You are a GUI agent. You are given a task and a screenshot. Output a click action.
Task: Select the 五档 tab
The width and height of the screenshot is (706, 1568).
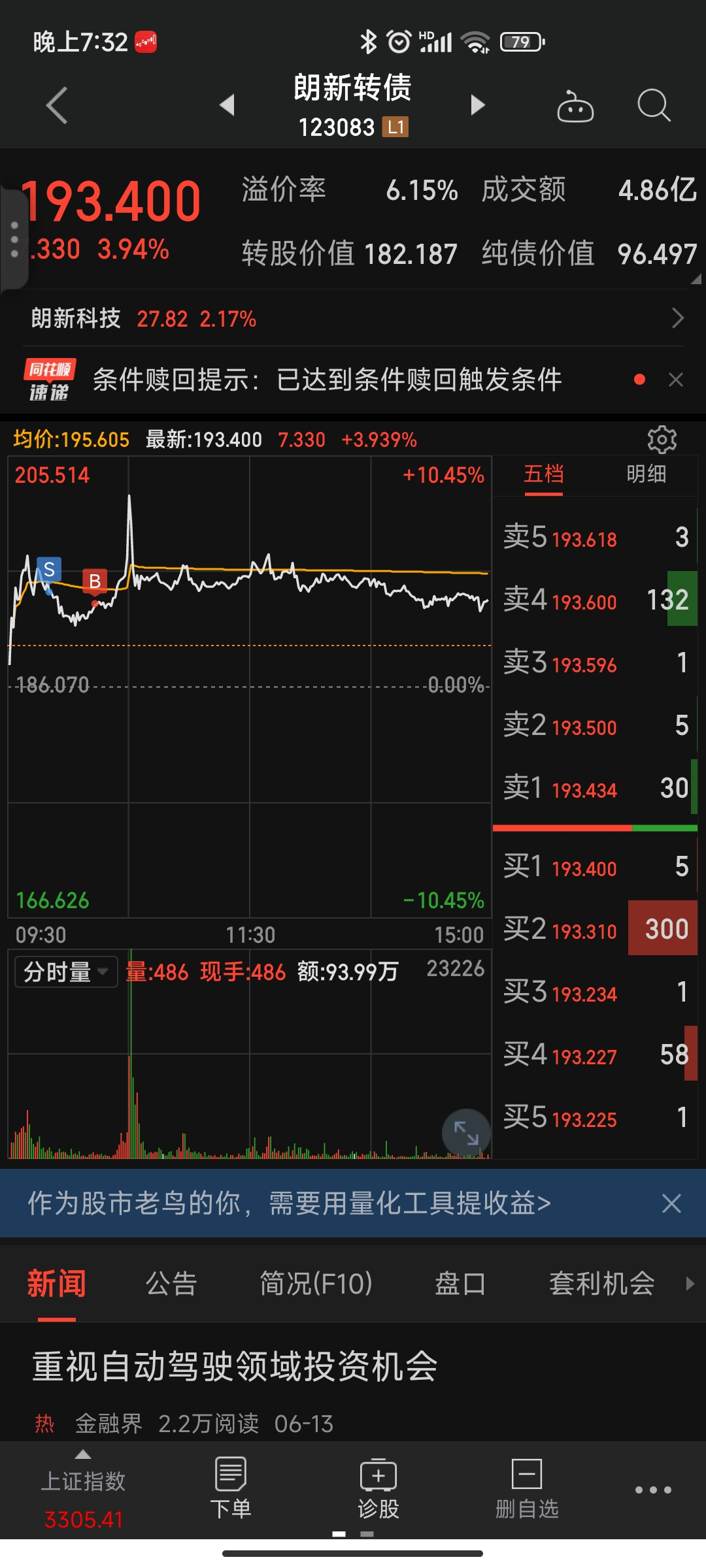click(543, 474)
